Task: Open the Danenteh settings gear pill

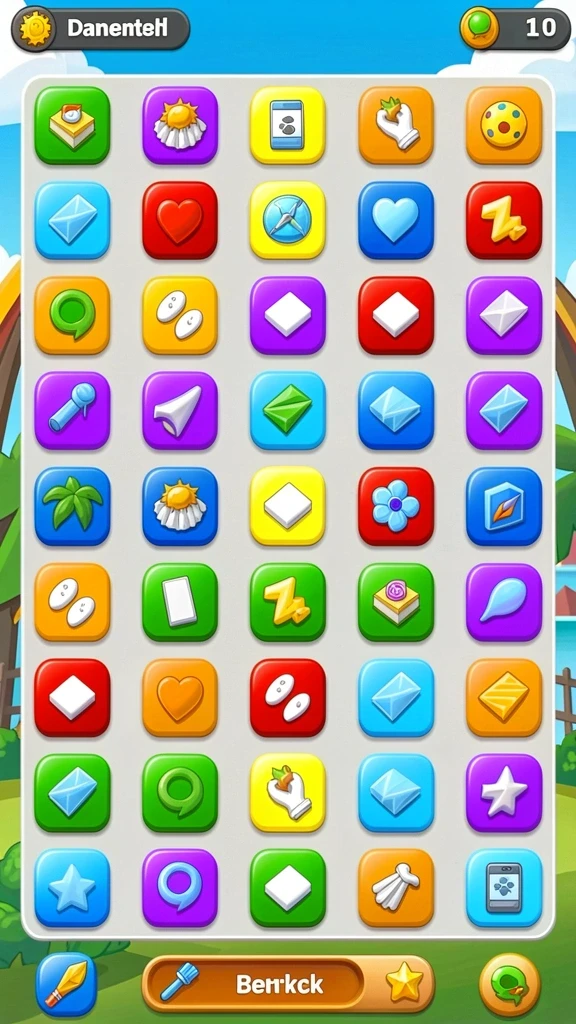Action: (101, 29)
